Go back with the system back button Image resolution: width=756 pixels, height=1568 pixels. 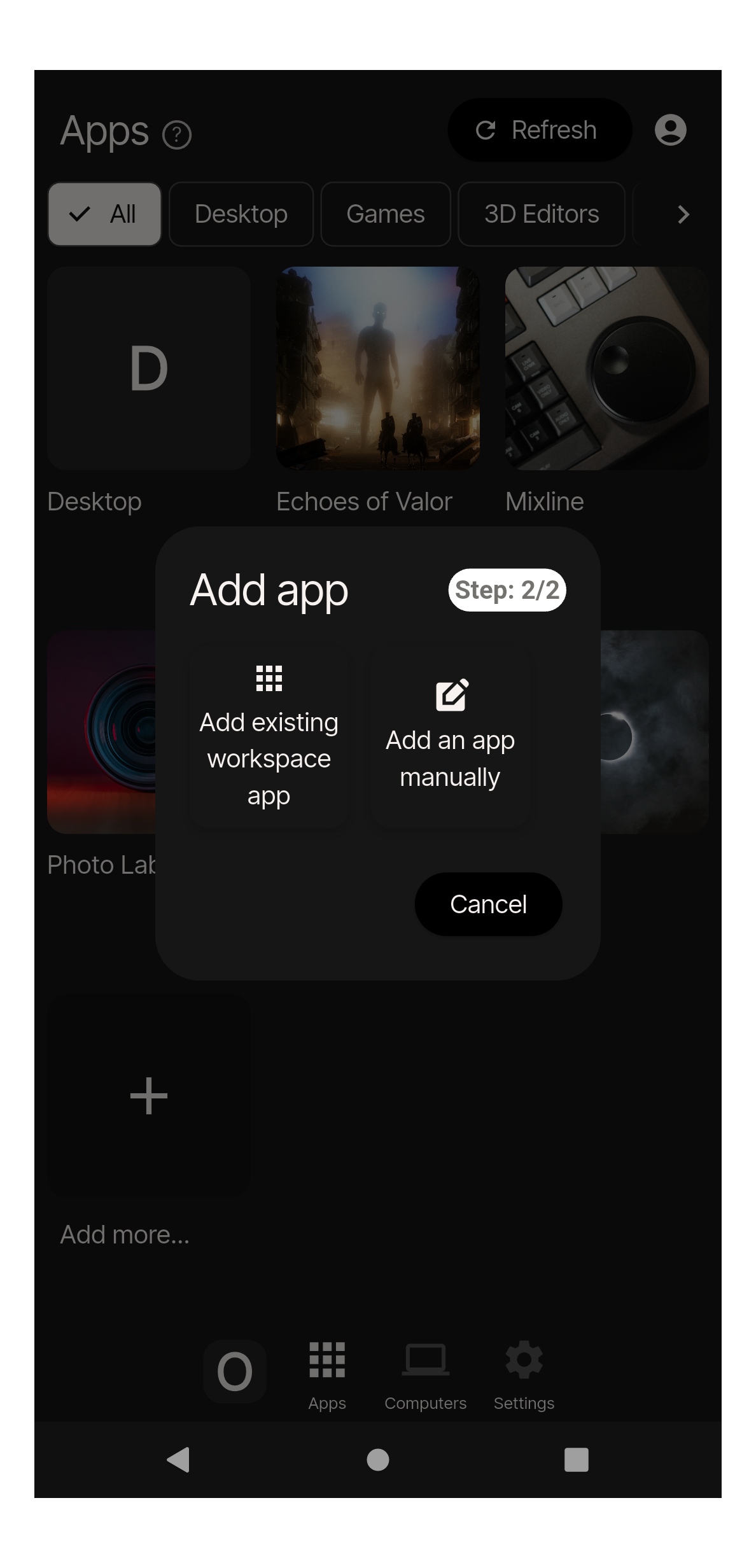coord(179,1460)
